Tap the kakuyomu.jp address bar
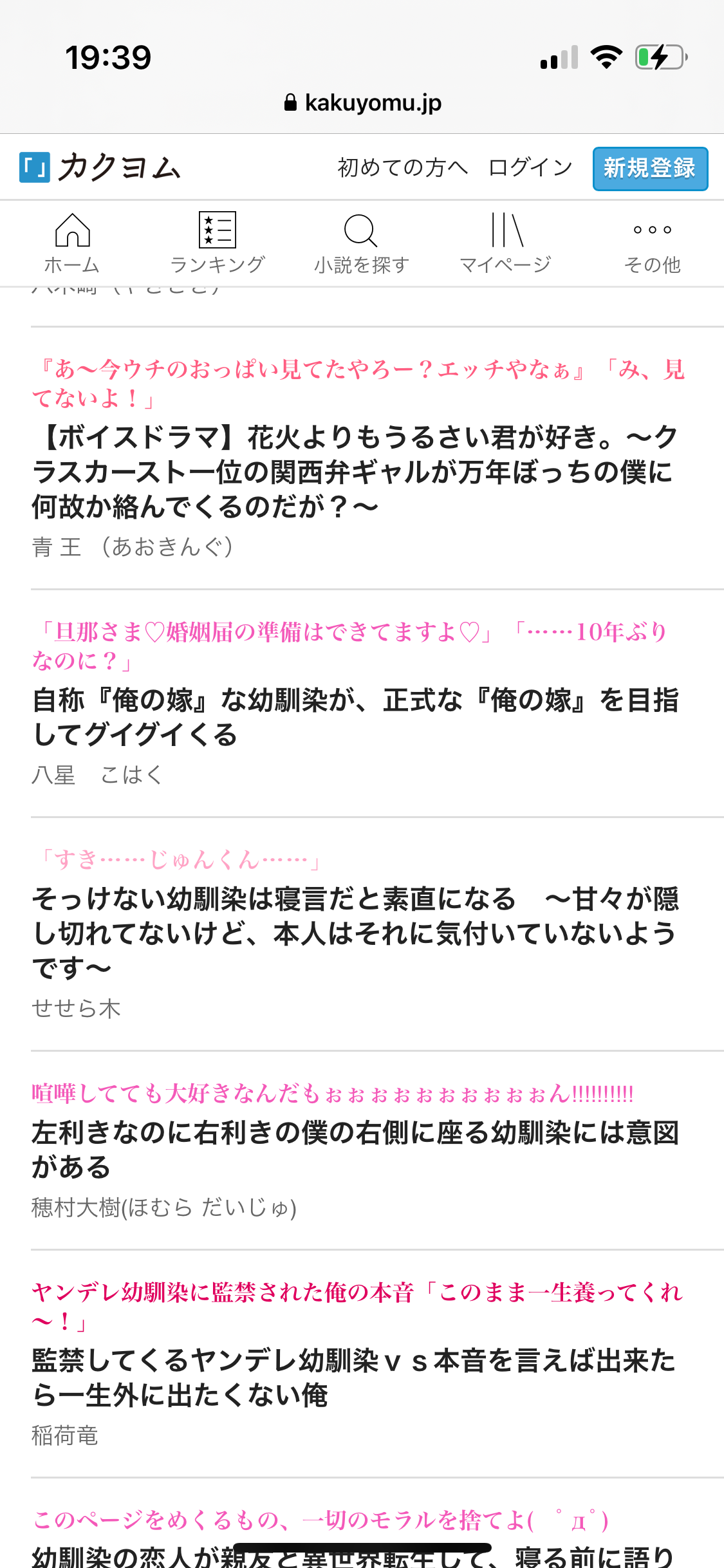 coord(362,103)
